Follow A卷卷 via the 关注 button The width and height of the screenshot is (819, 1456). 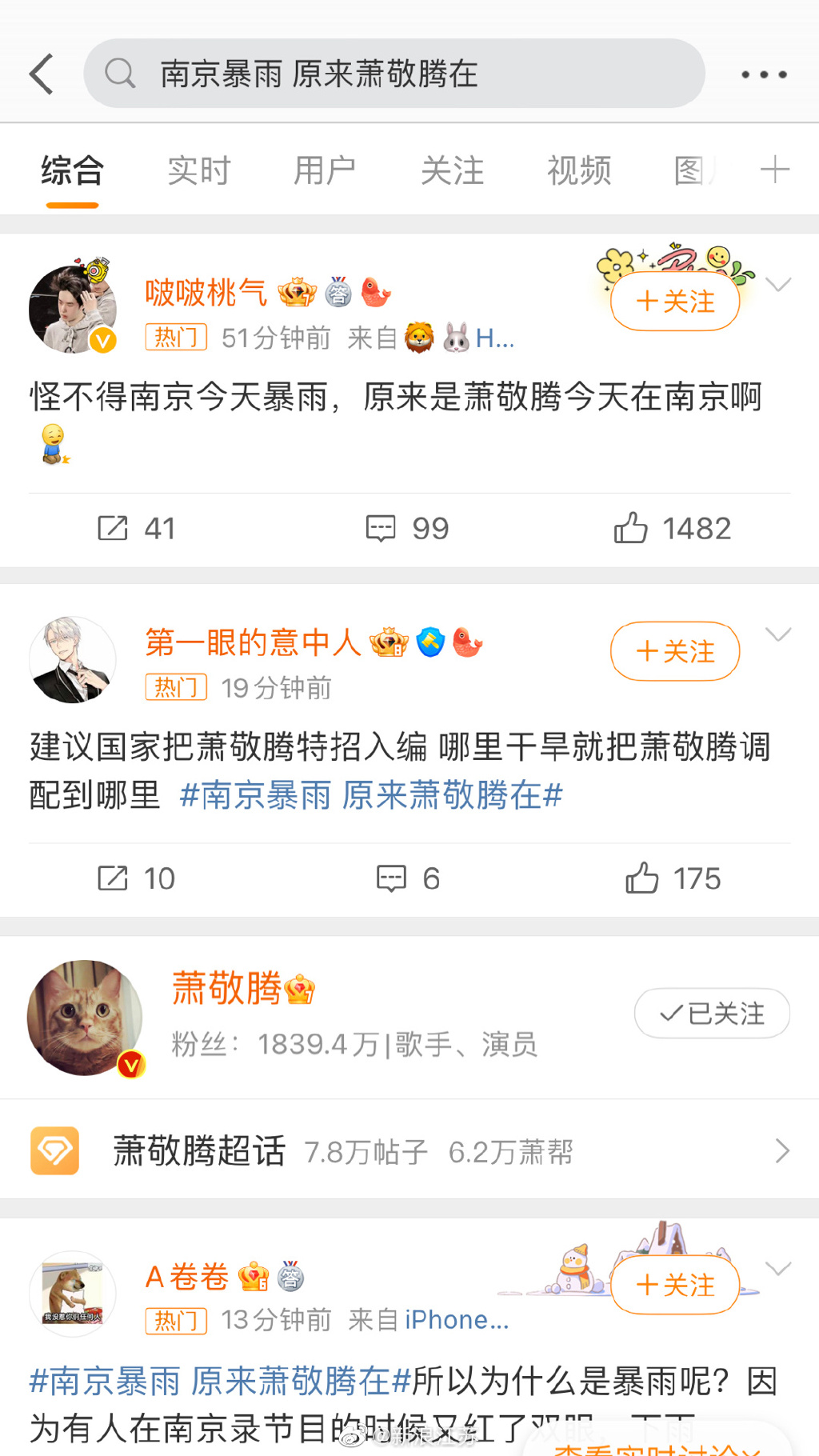click(x=674, y=1286)
